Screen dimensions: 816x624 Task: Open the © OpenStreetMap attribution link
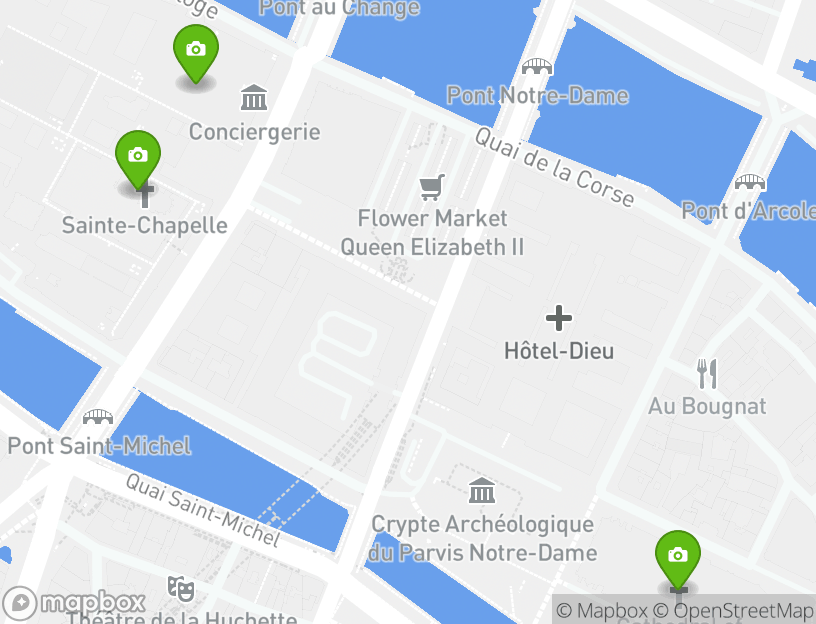coord(732,610)
